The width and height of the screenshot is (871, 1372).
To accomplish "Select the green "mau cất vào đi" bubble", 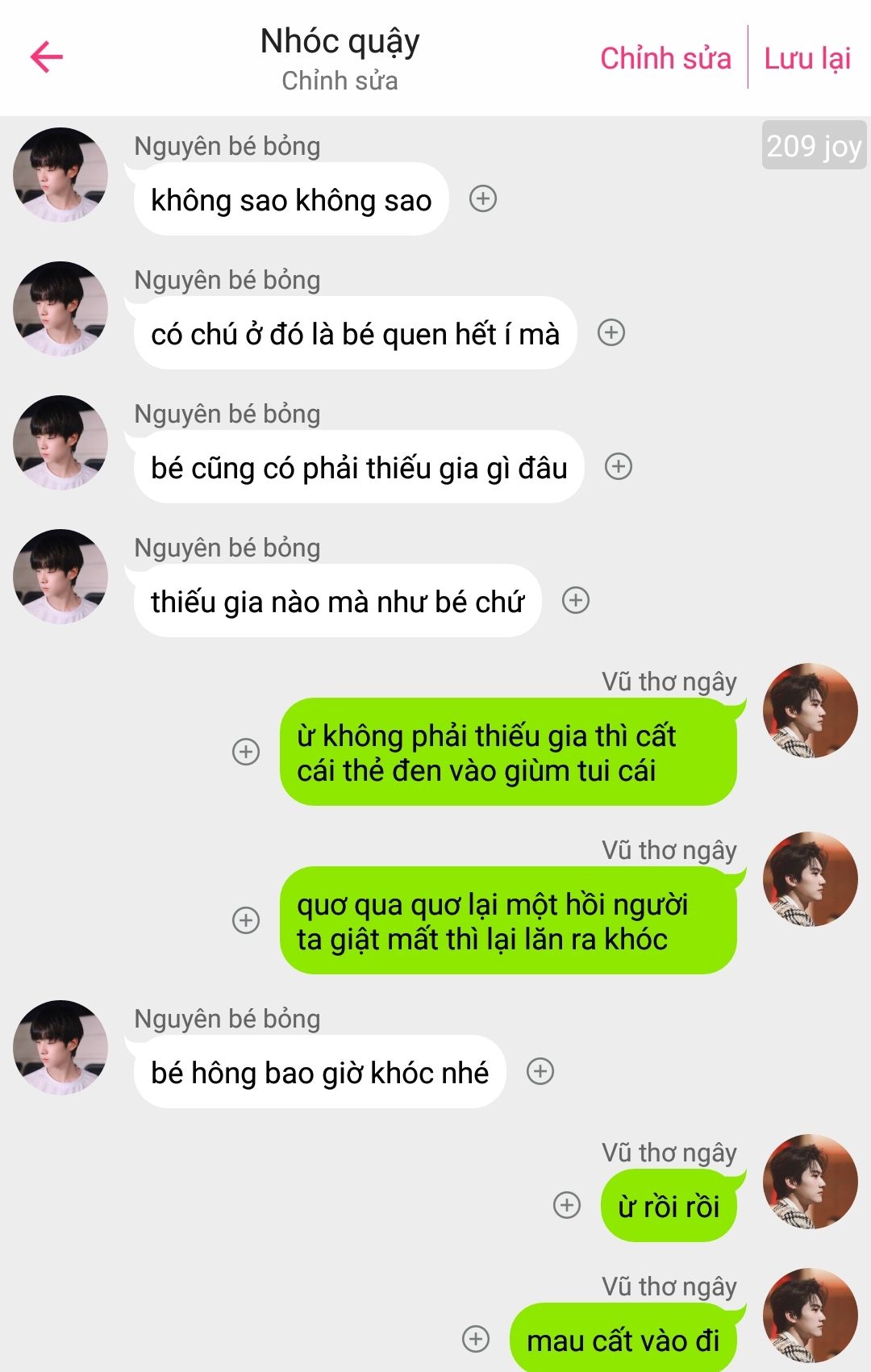I will [x=623, y=1340].
